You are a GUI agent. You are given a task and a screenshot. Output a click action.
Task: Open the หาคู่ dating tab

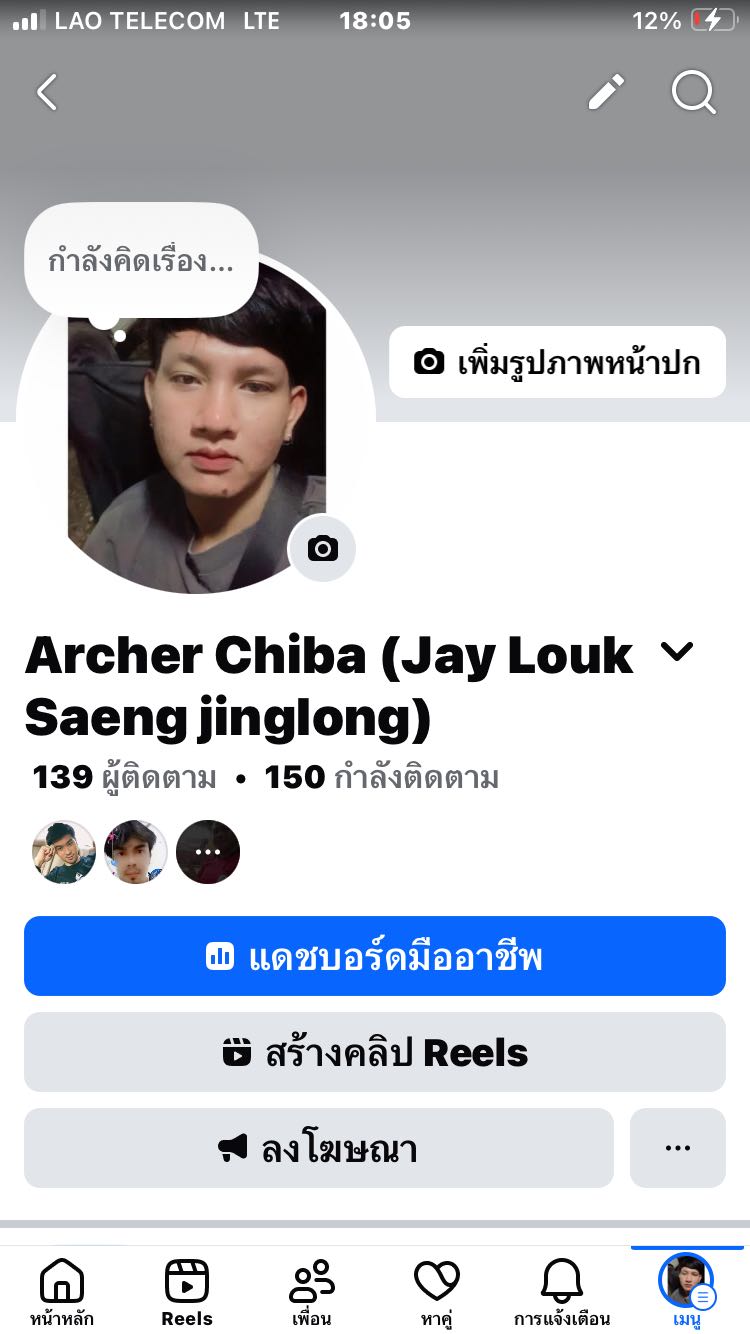click(x=437, y=1292)
